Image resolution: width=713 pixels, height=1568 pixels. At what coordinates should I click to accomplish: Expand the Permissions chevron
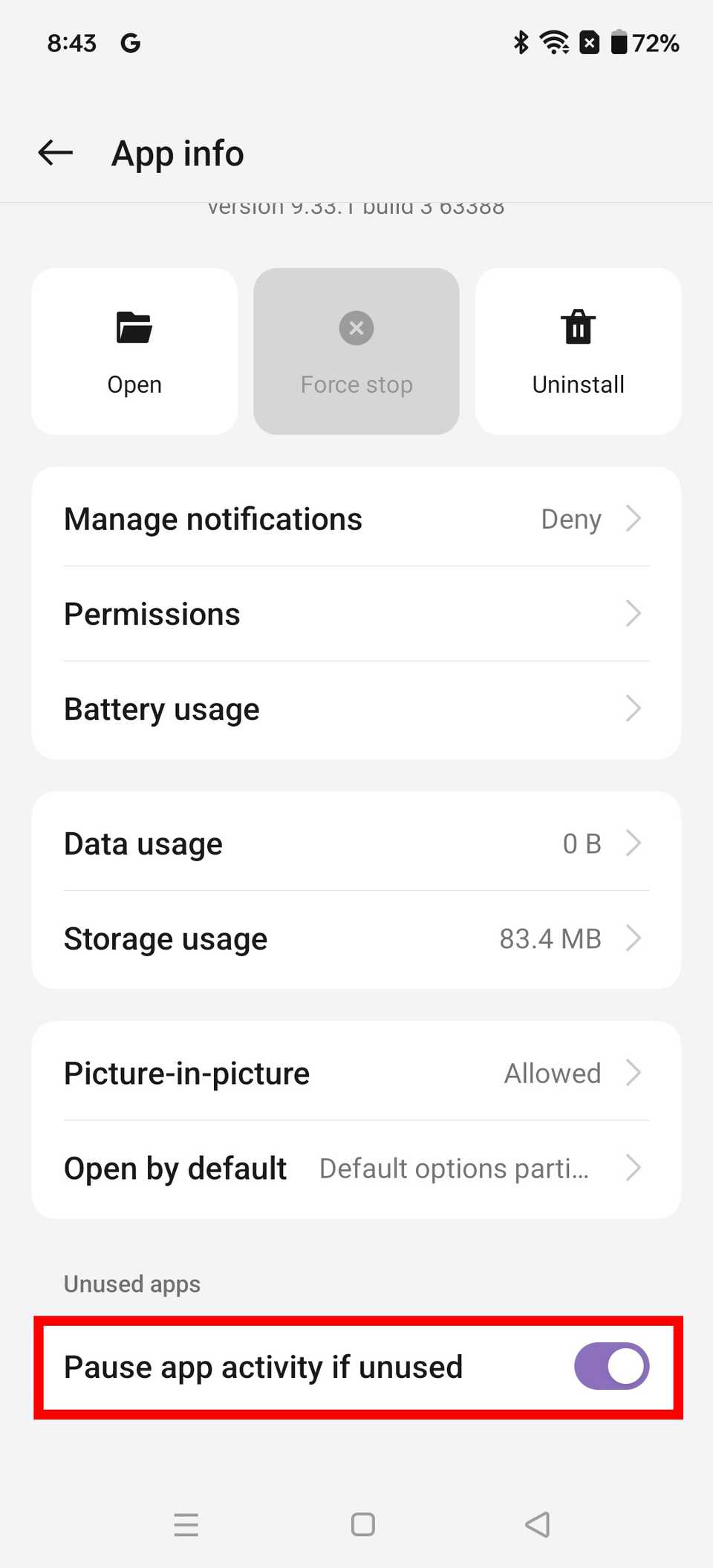pyautogui.click(x=633, y=613)
